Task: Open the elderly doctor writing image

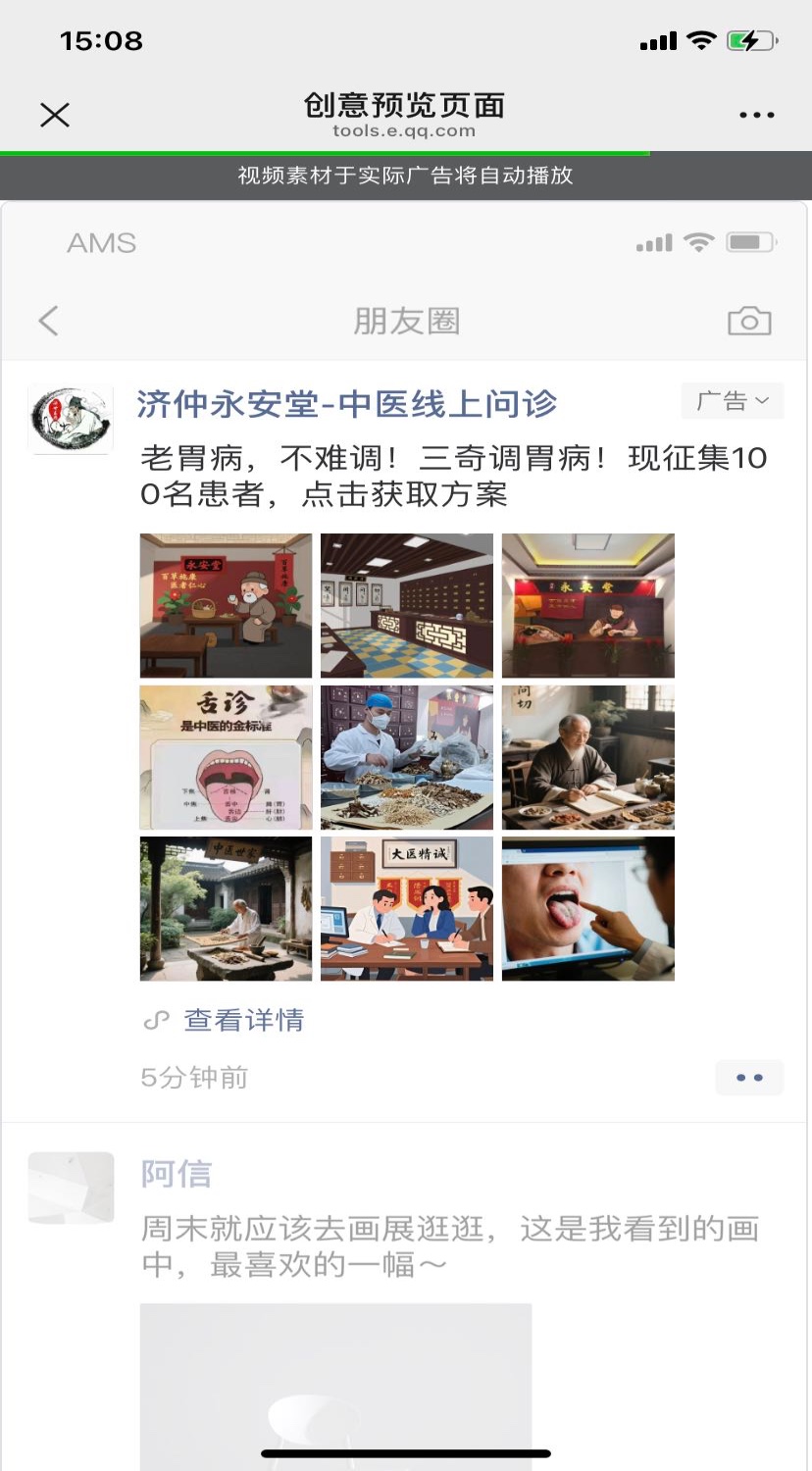Action: coord(588,757)
